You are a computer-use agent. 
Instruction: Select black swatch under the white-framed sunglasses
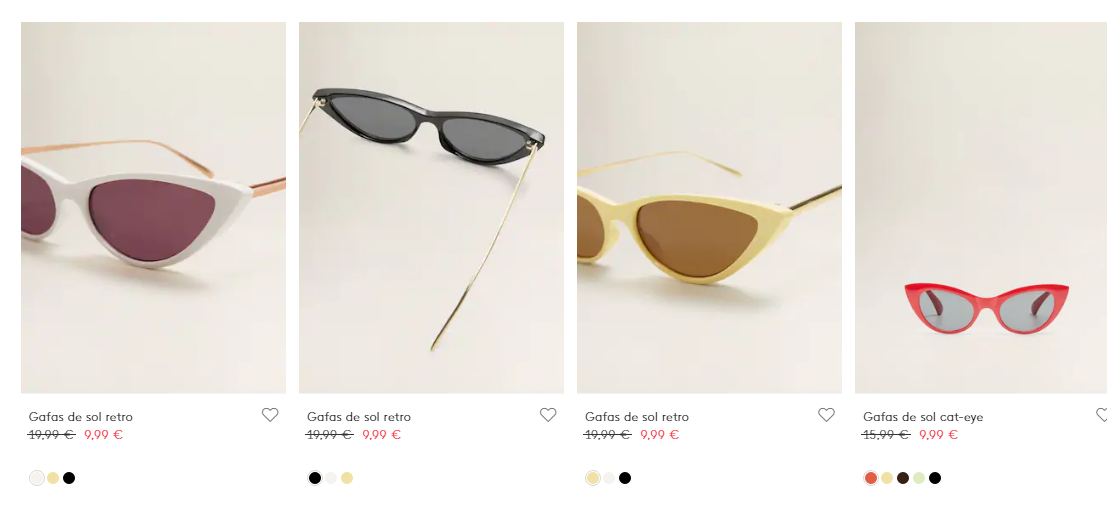69,478
